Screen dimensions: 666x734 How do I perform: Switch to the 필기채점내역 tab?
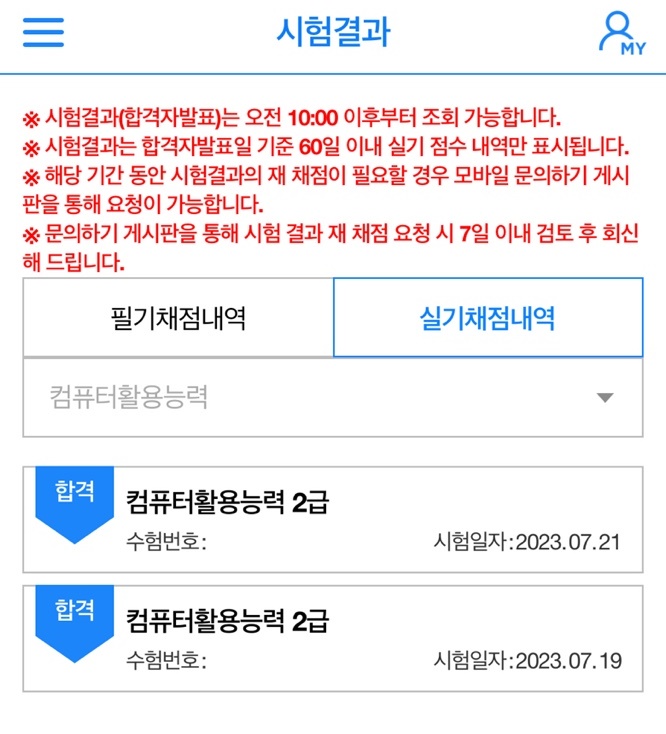178,318
